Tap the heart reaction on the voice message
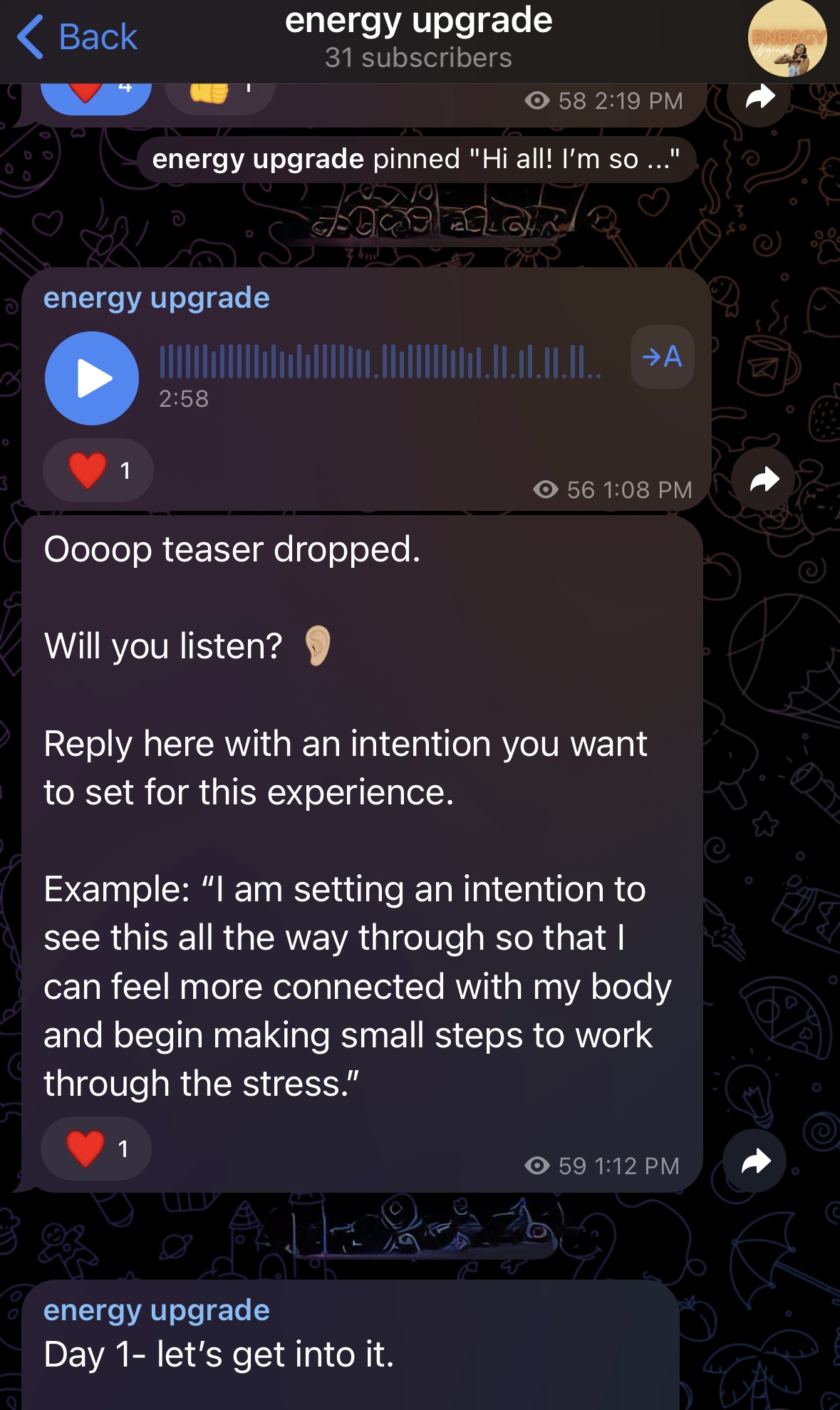Image resolution: width=840 pixels, height=1410 pixels. 98,471
